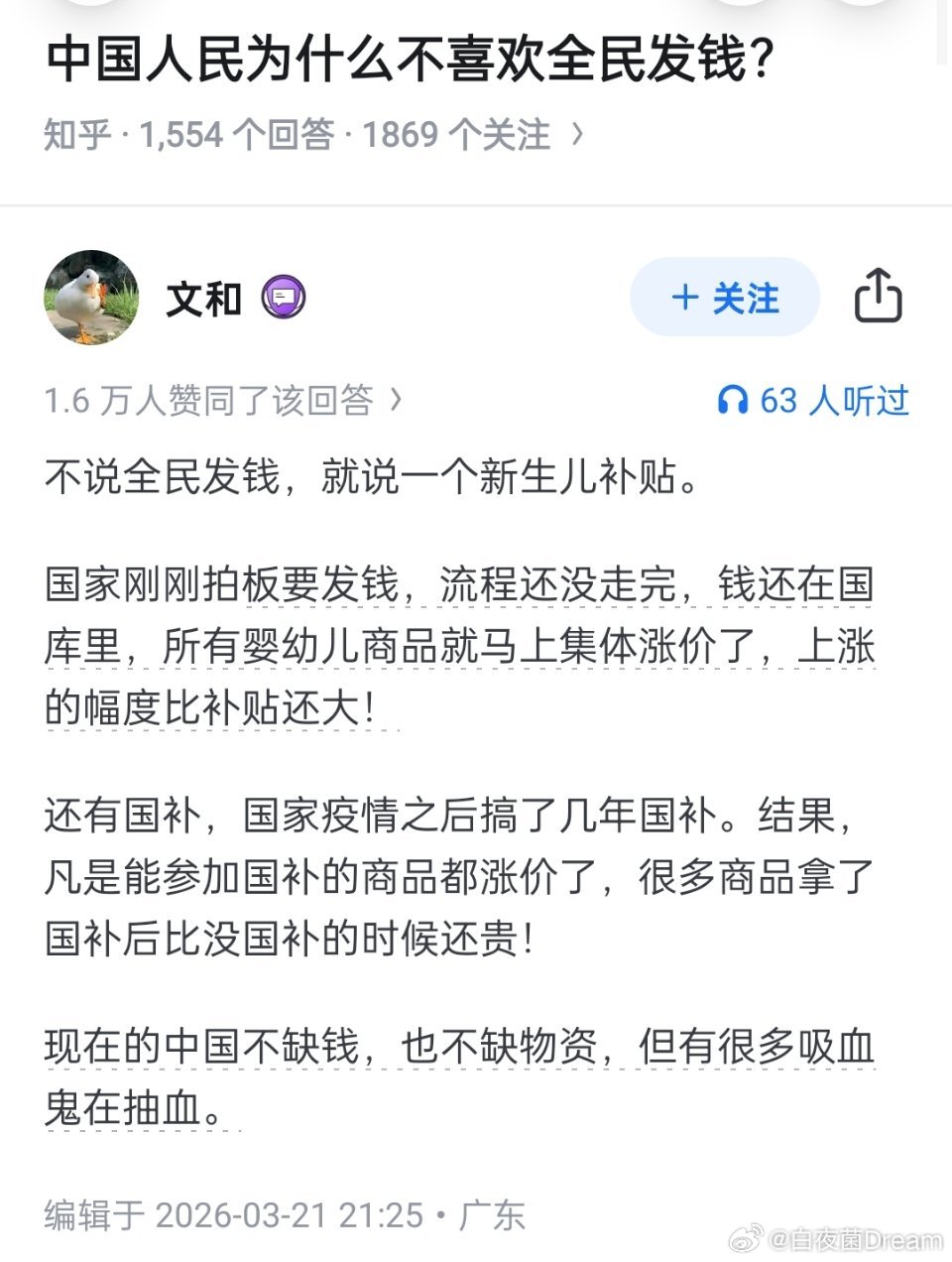Tap the plus icon inside the 关注 button
952x1262 pixels.
[x=686, y=297]
